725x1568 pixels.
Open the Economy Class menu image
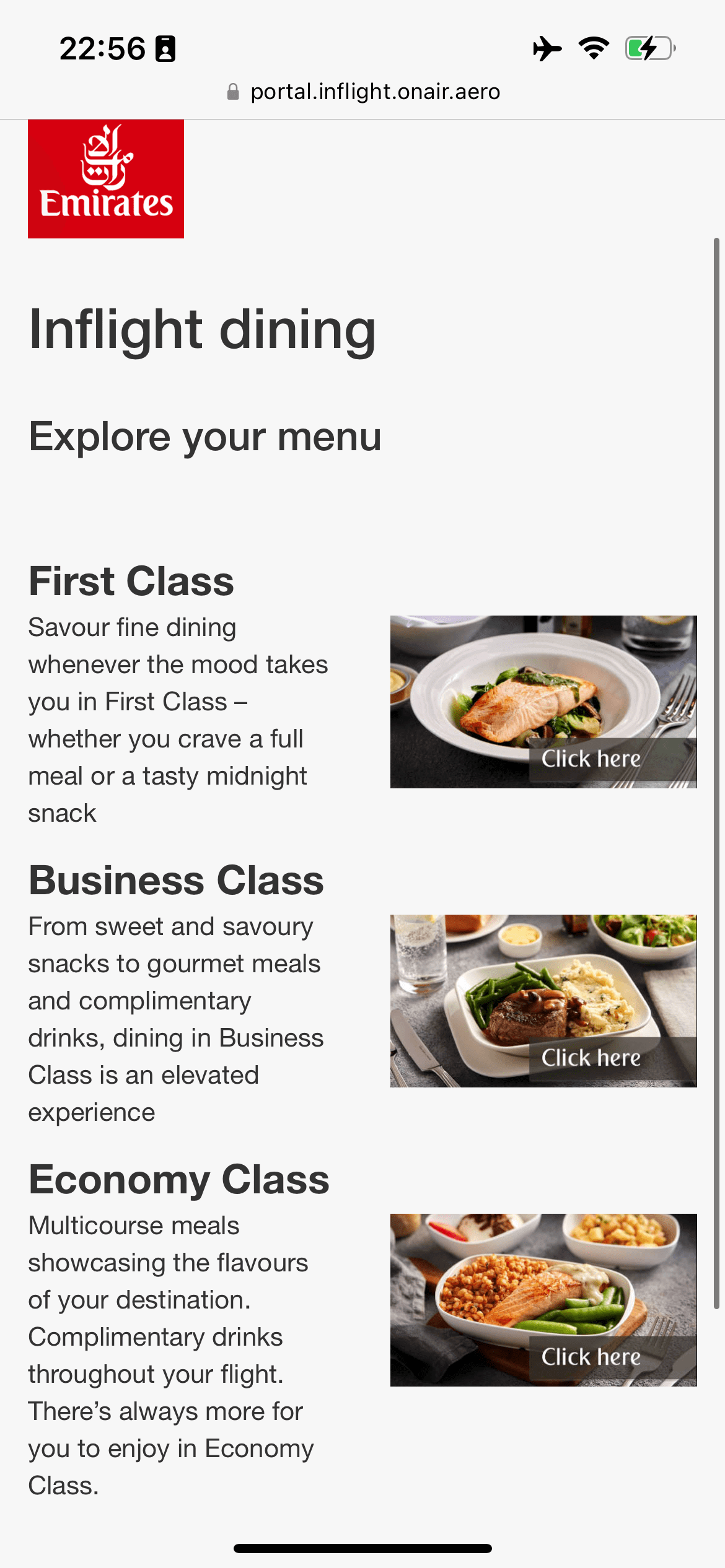543,1300
